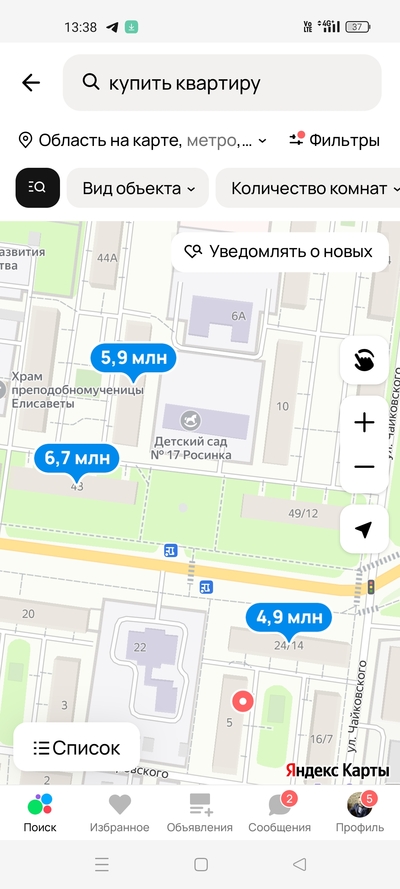Zoom in the map with plus
This screenshot has height=889, width=400.
coord(364,422)
